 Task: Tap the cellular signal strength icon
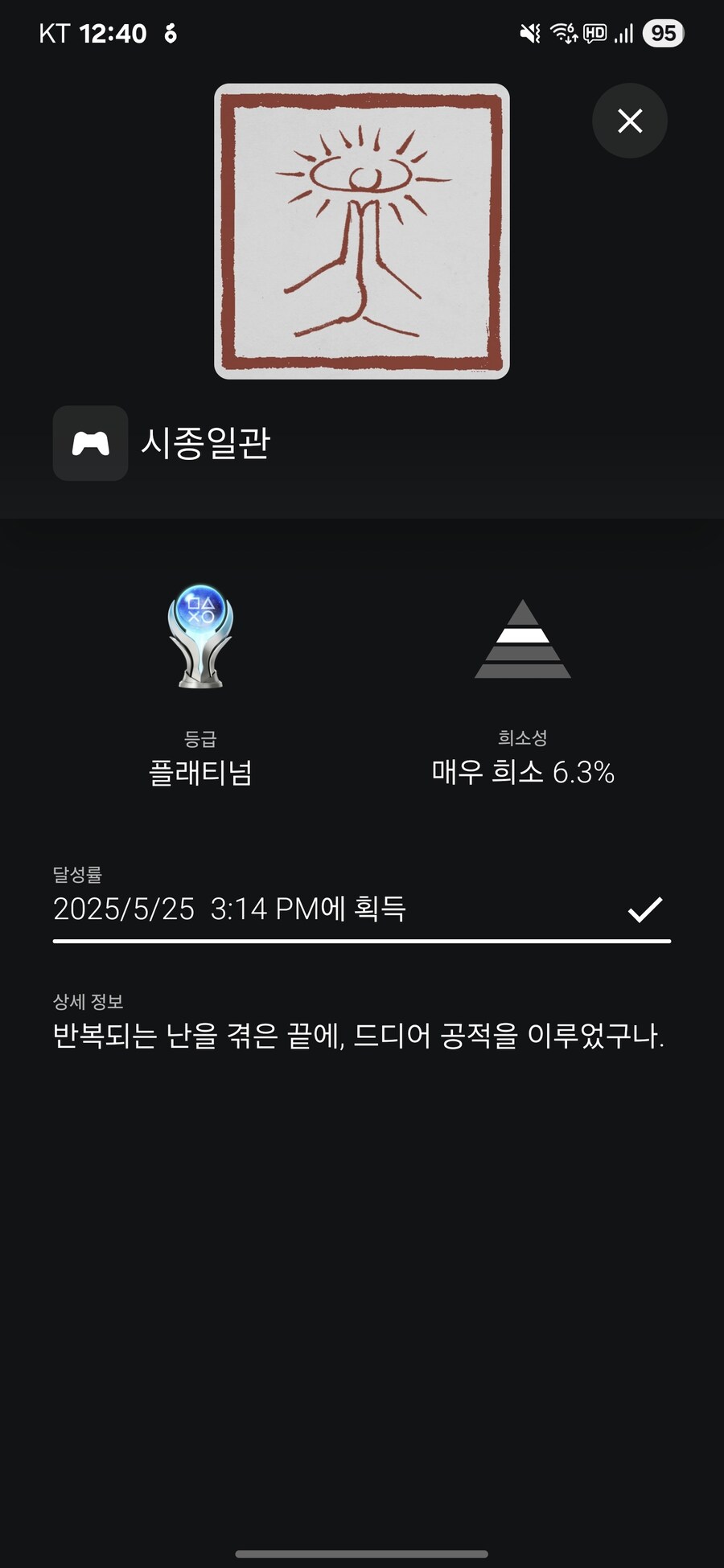624,32
